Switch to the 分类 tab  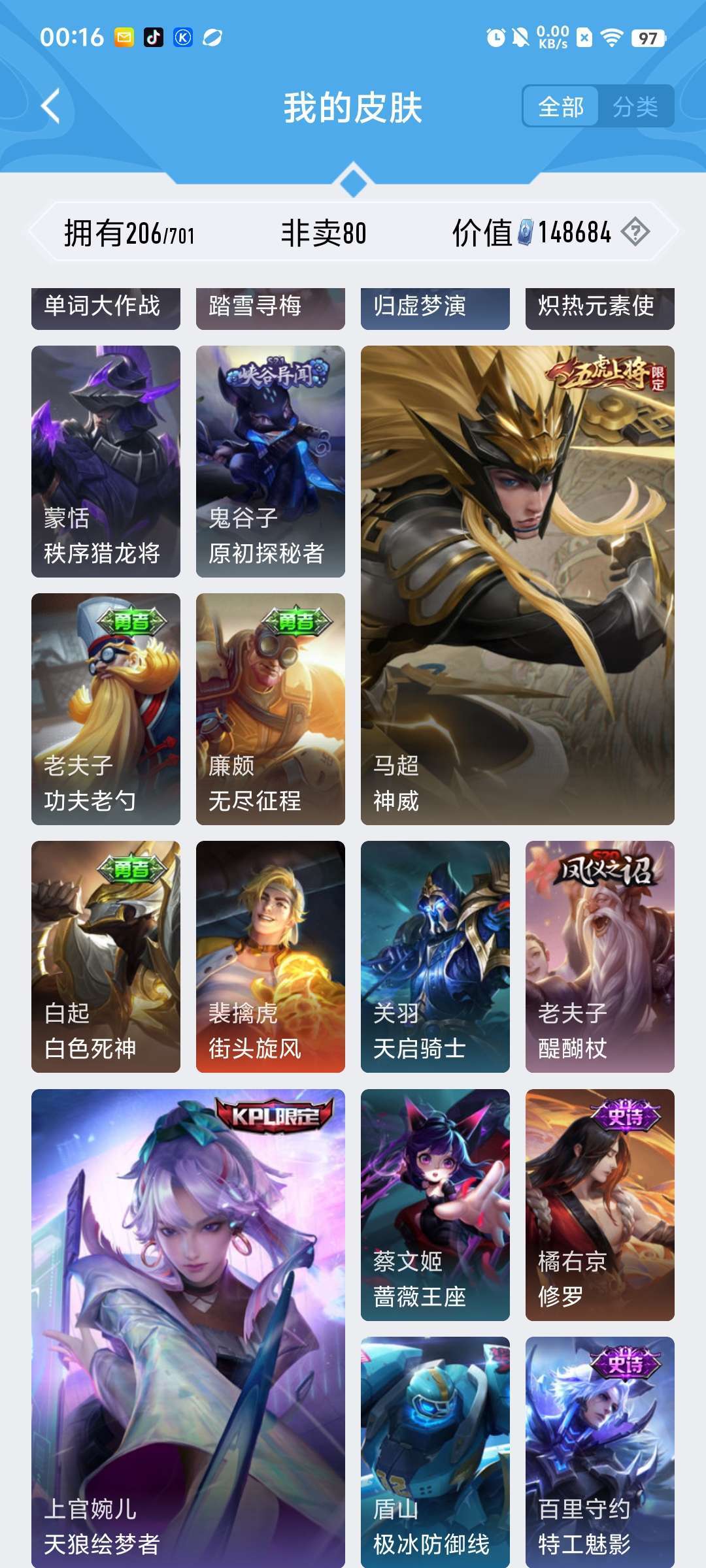635,106
